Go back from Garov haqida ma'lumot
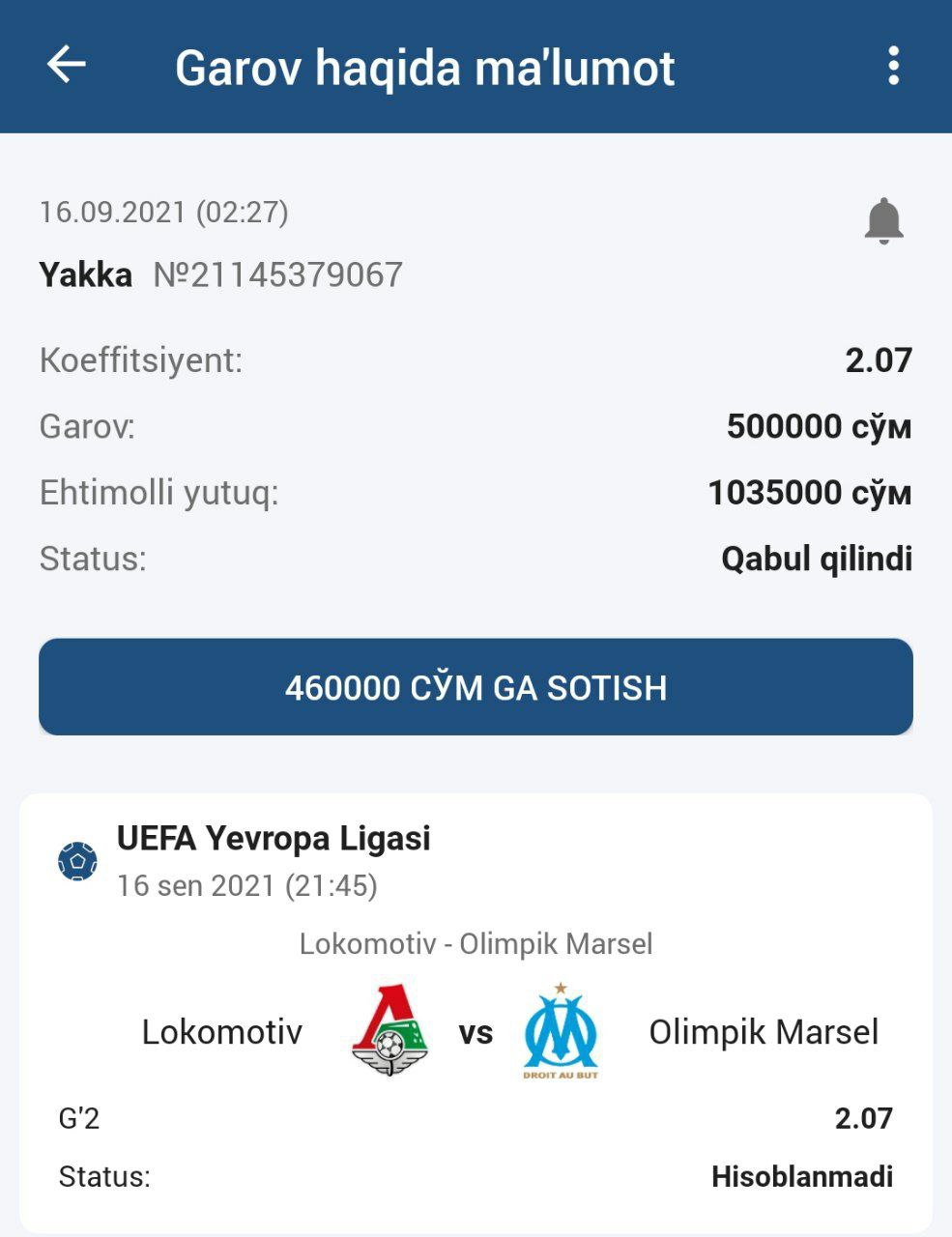 [x=67, y=66]
